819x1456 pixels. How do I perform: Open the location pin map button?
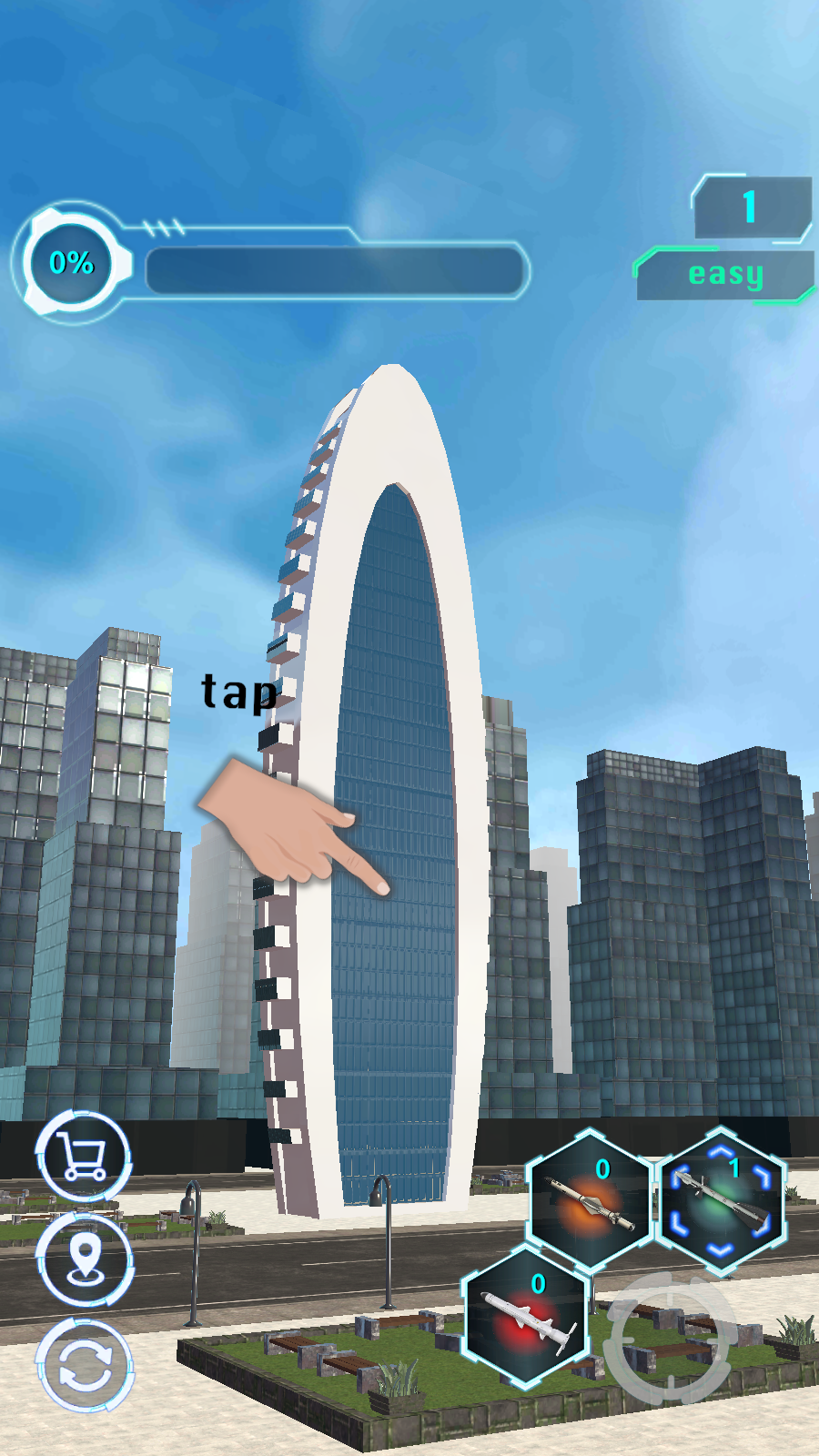85,1260
